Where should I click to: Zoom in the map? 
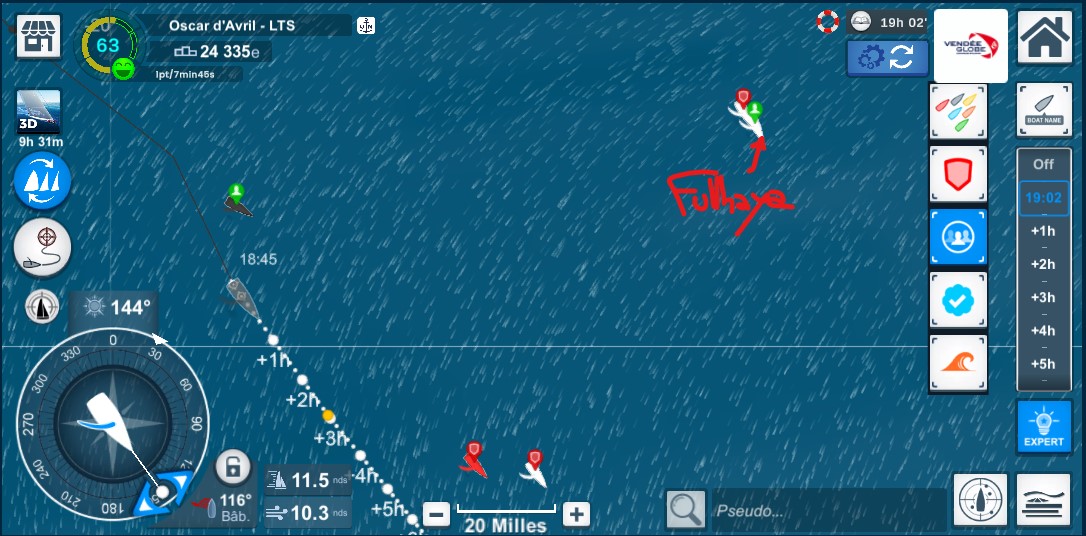[575, 514]
